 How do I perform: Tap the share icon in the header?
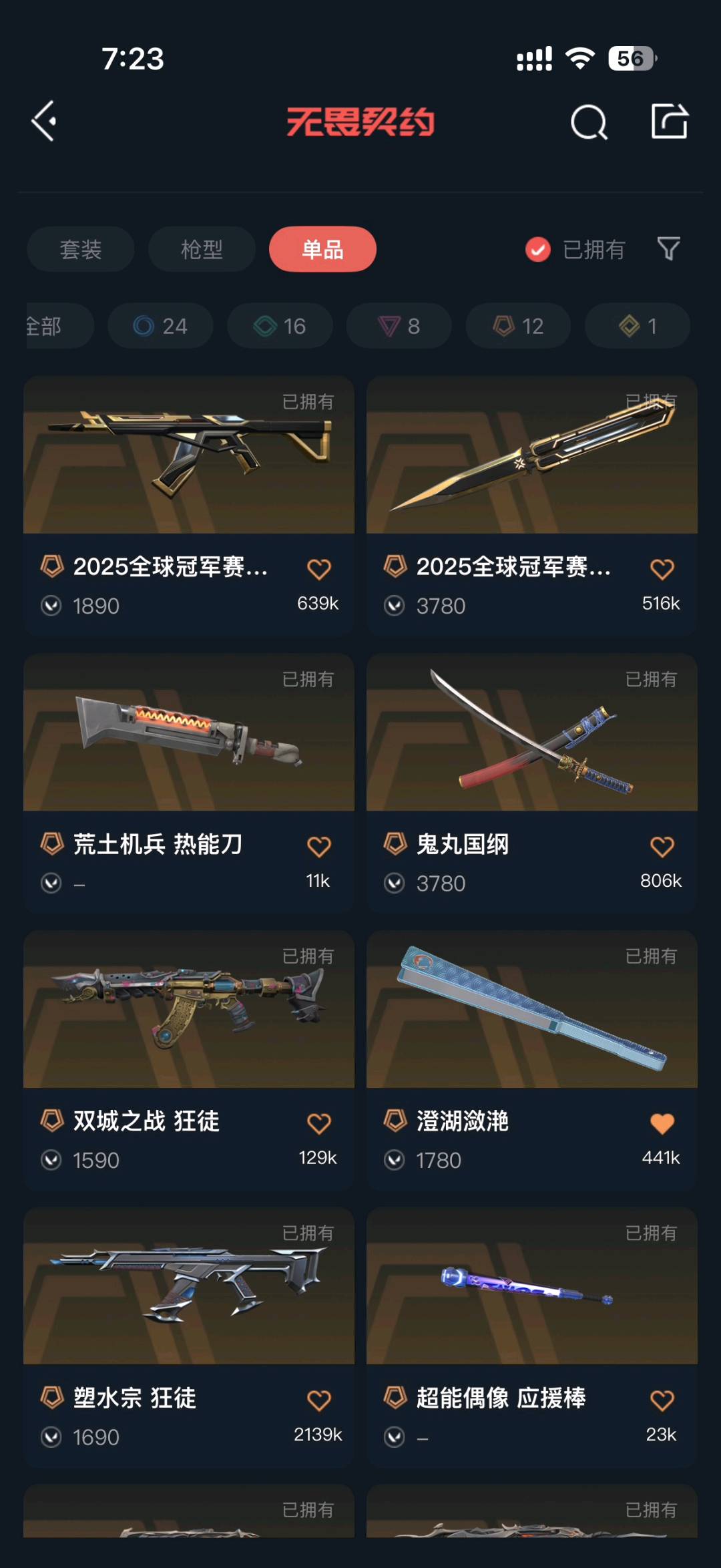670,122
